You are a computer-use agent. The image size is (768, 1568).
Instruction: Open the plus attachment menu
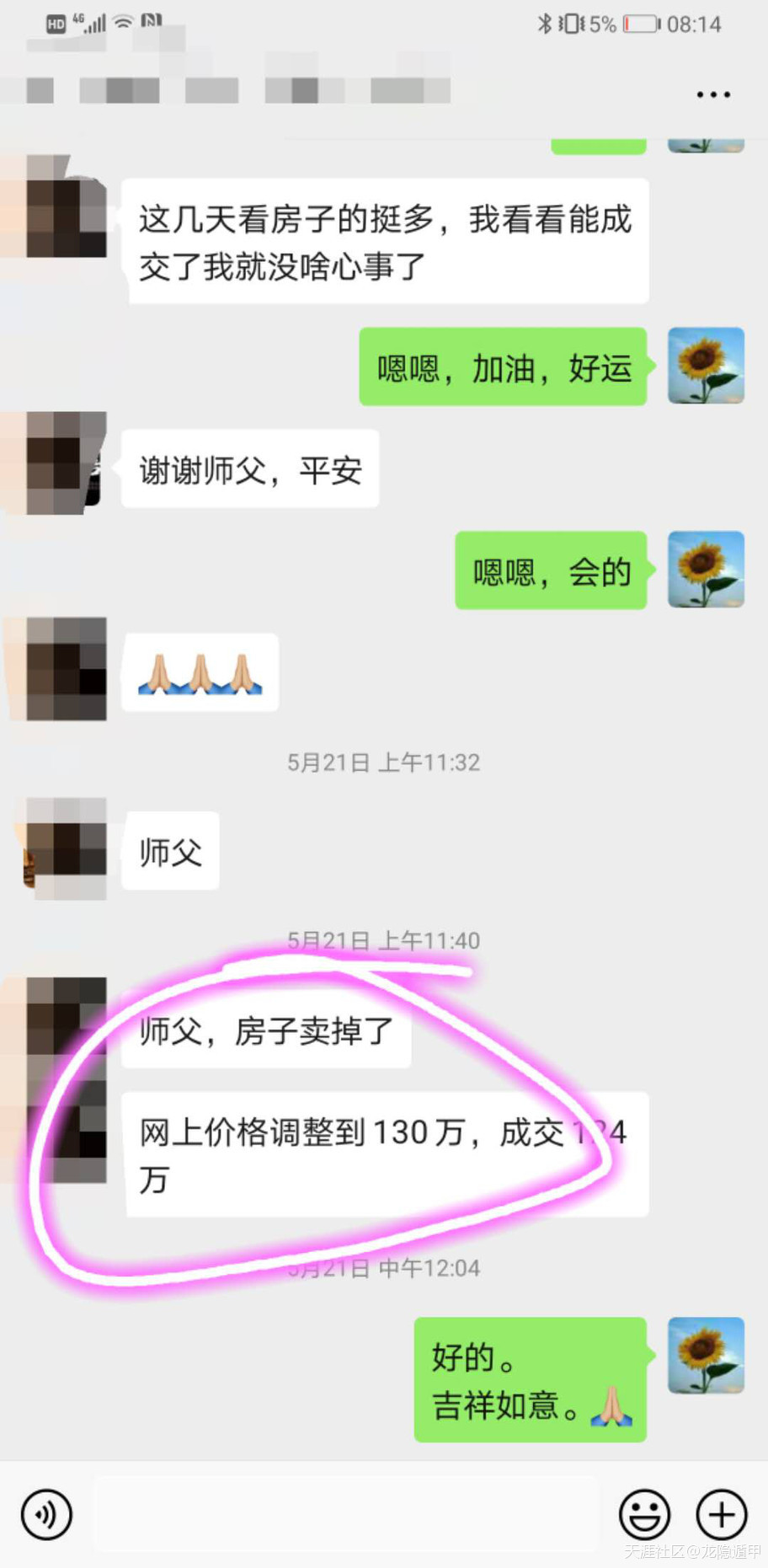[721, 1514]
